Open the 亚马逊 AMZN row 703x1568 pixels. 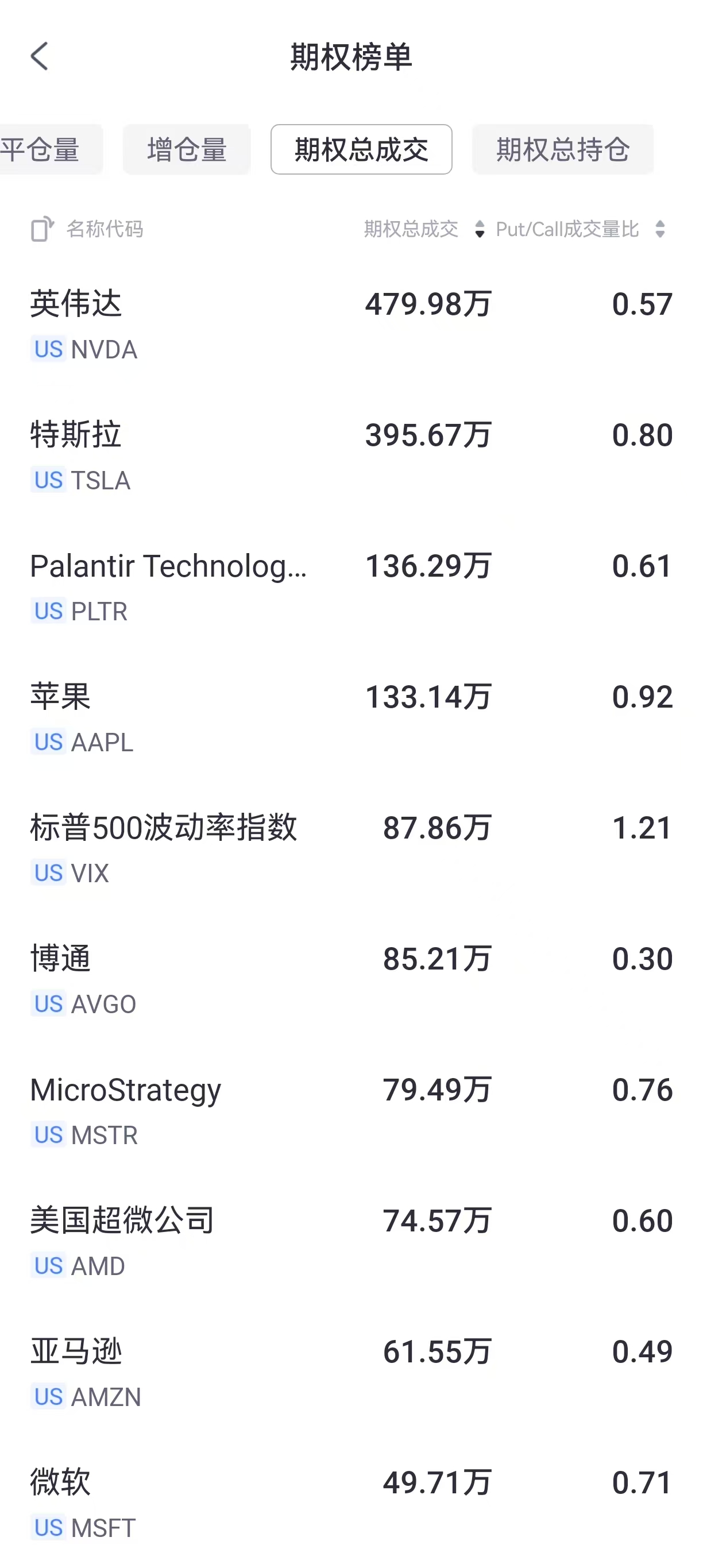point(351,1373)
